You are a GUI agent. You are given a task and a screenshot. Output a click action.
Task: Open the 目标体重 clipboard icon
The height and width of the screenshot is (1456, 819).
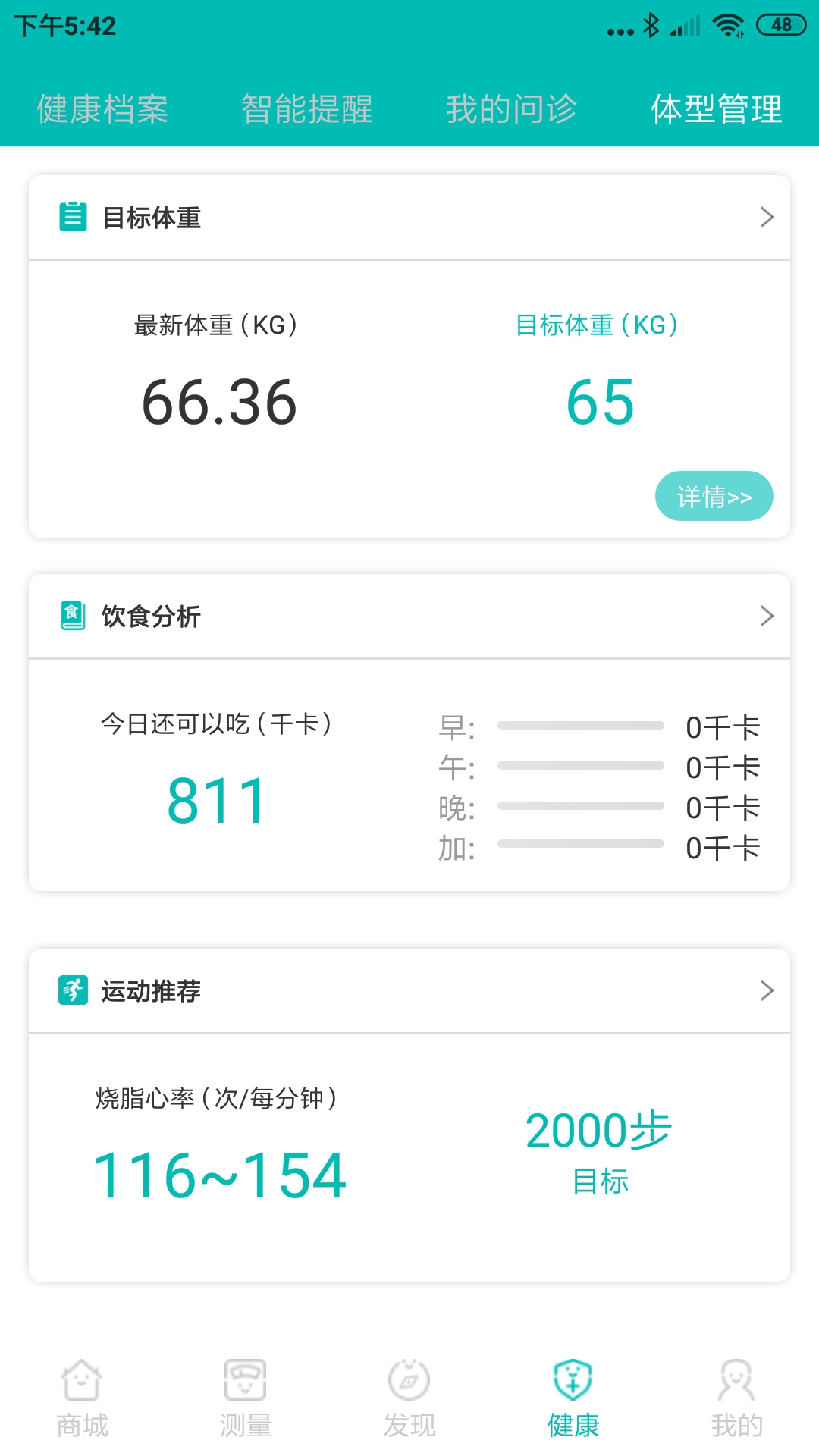[72, 218]
